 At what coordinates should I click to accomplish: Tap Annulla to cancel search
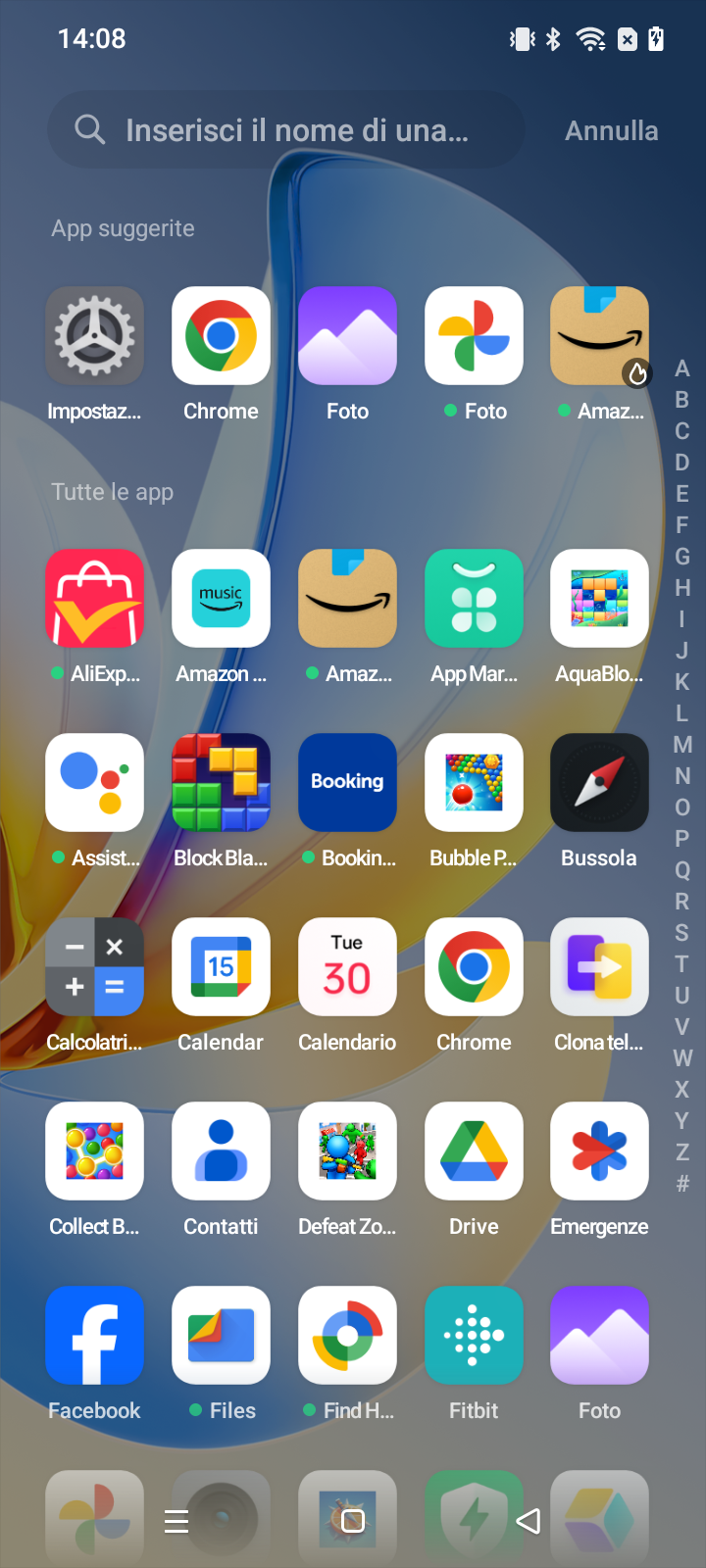(x=611, y=130)
